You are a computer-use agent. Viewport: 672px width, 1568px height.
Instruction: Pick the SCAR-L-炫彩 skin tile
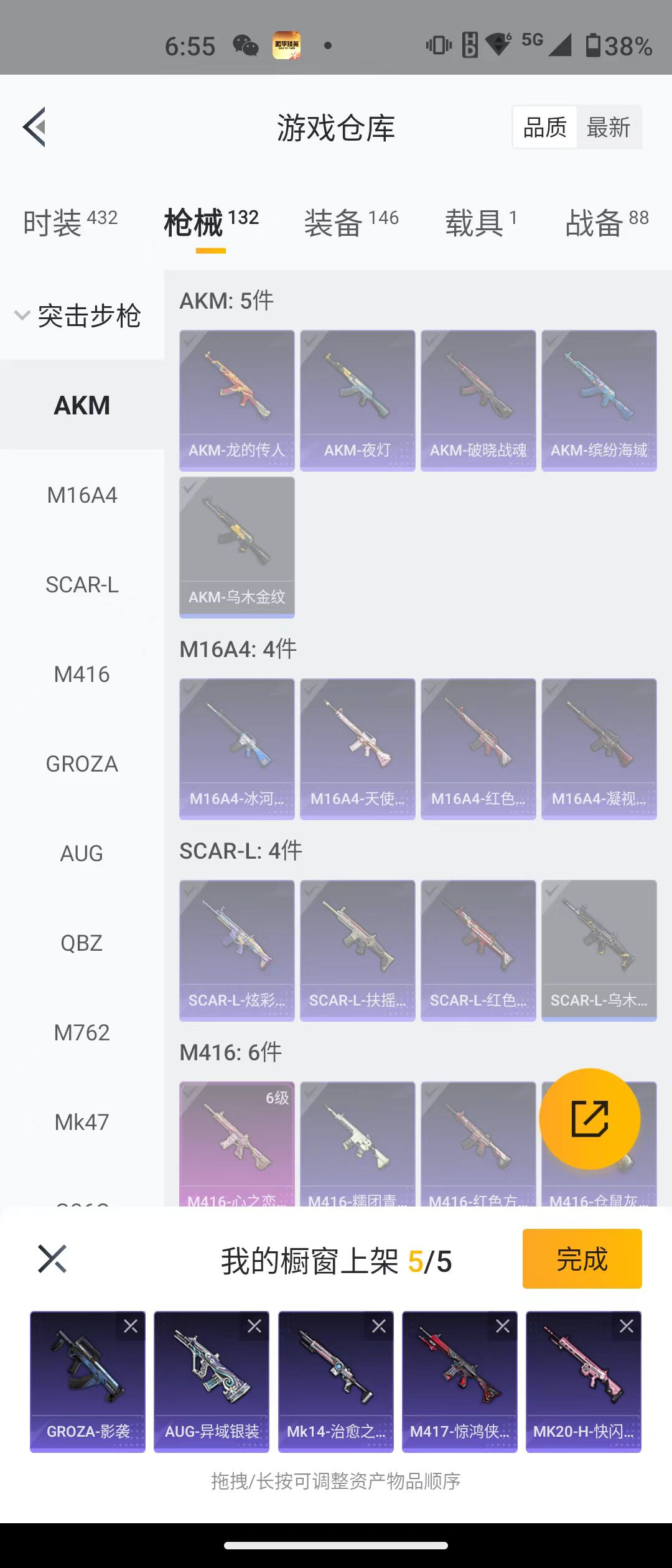(x=236, y=950)
